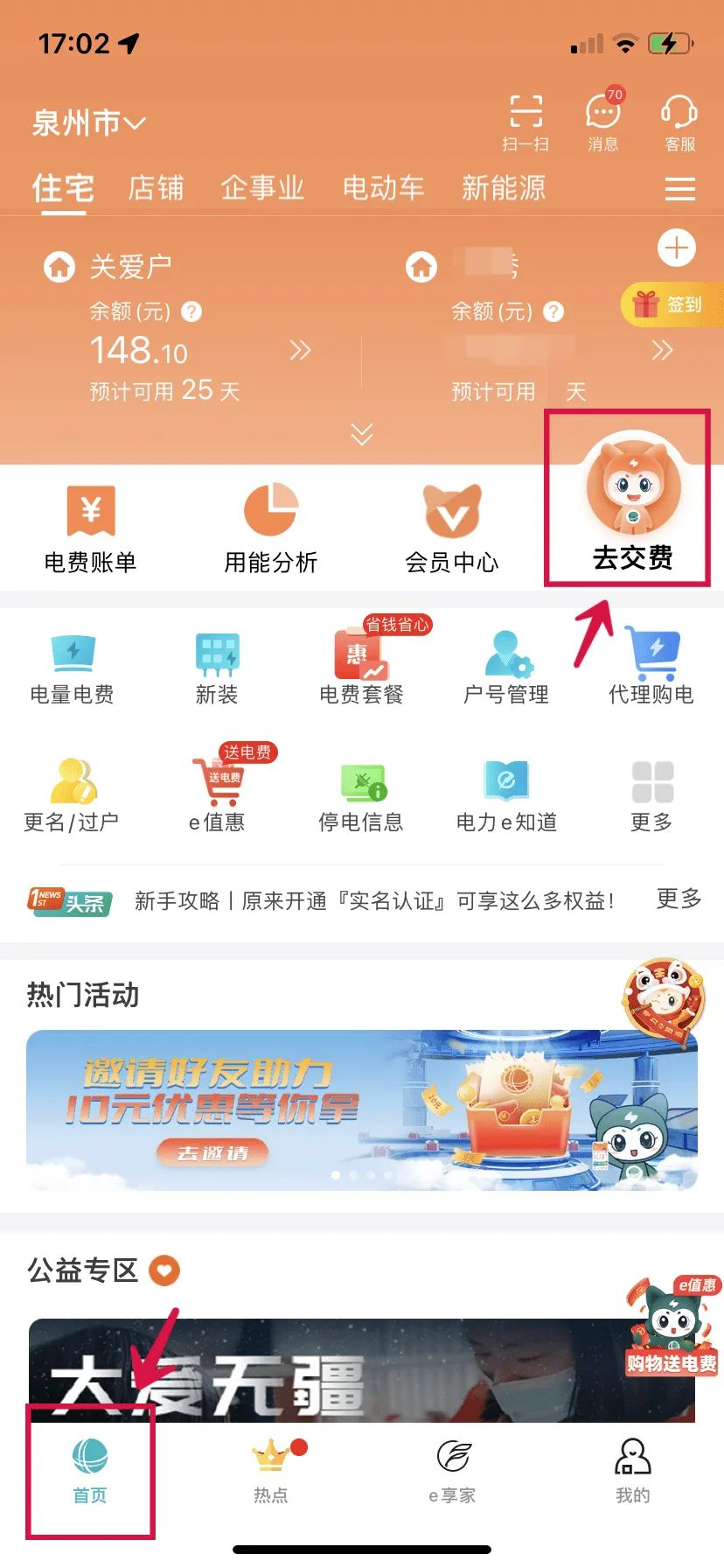Screen dimensions: 724x1568
Task: Open 停电信息
Action: point(361,794)
